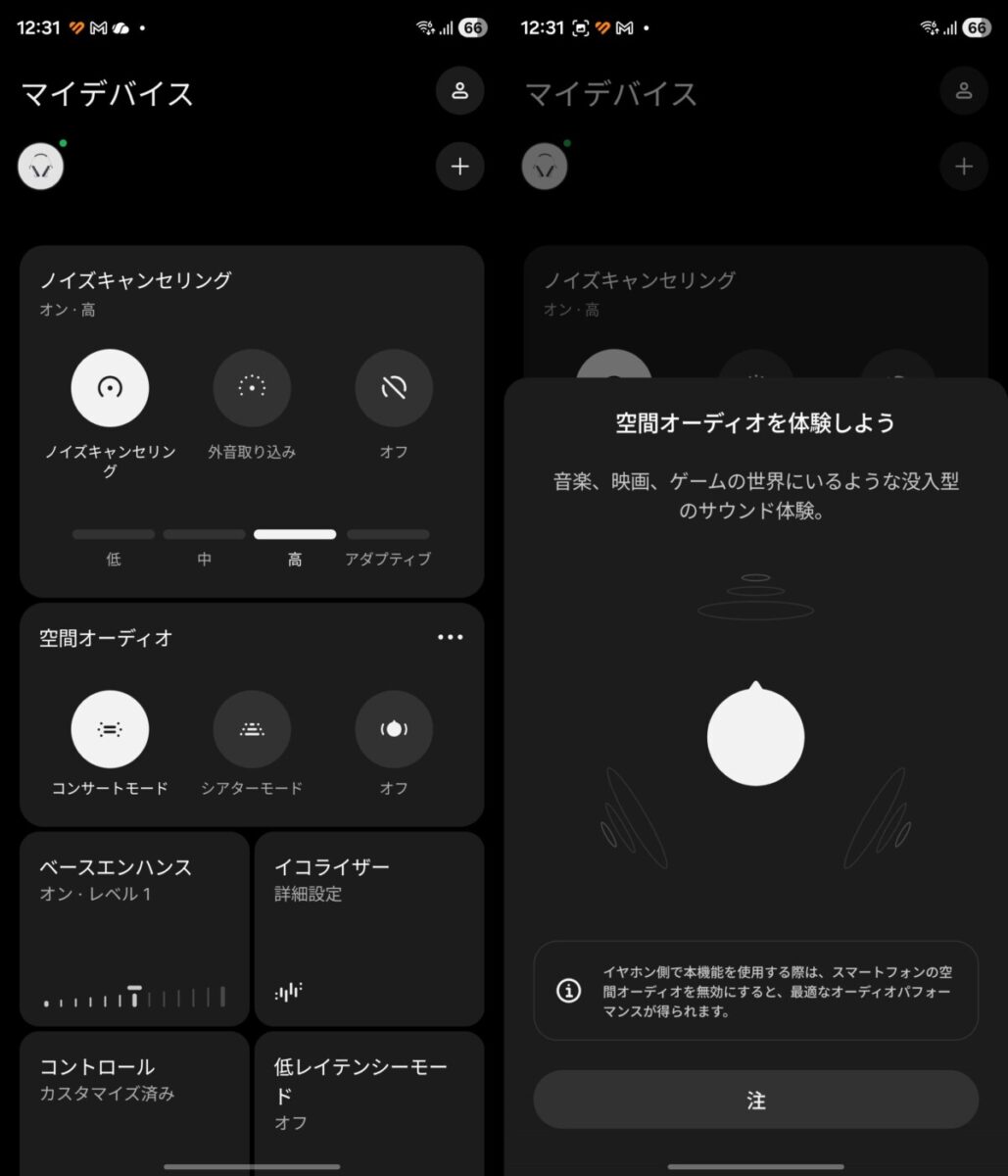Set noise cancelling level to 低
Screen dimensions: 1008x1176
pyautogui.click(x=114, y=535)
